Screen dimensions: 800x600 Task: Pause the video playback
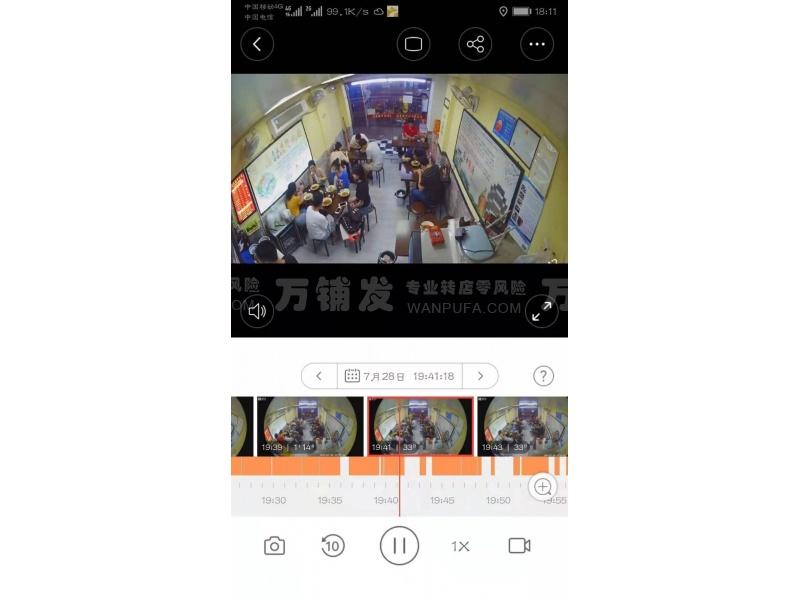point(399,545)
